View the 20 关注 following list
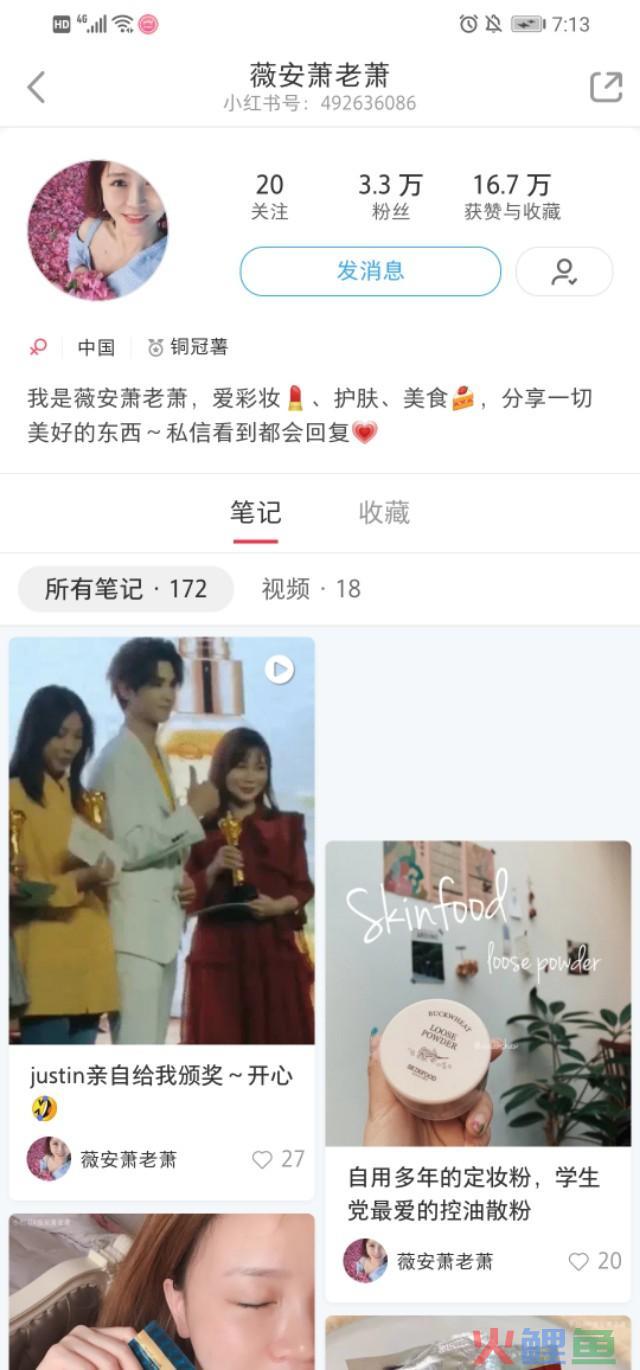The image size is (640, 1370). [x=270, y=196]
